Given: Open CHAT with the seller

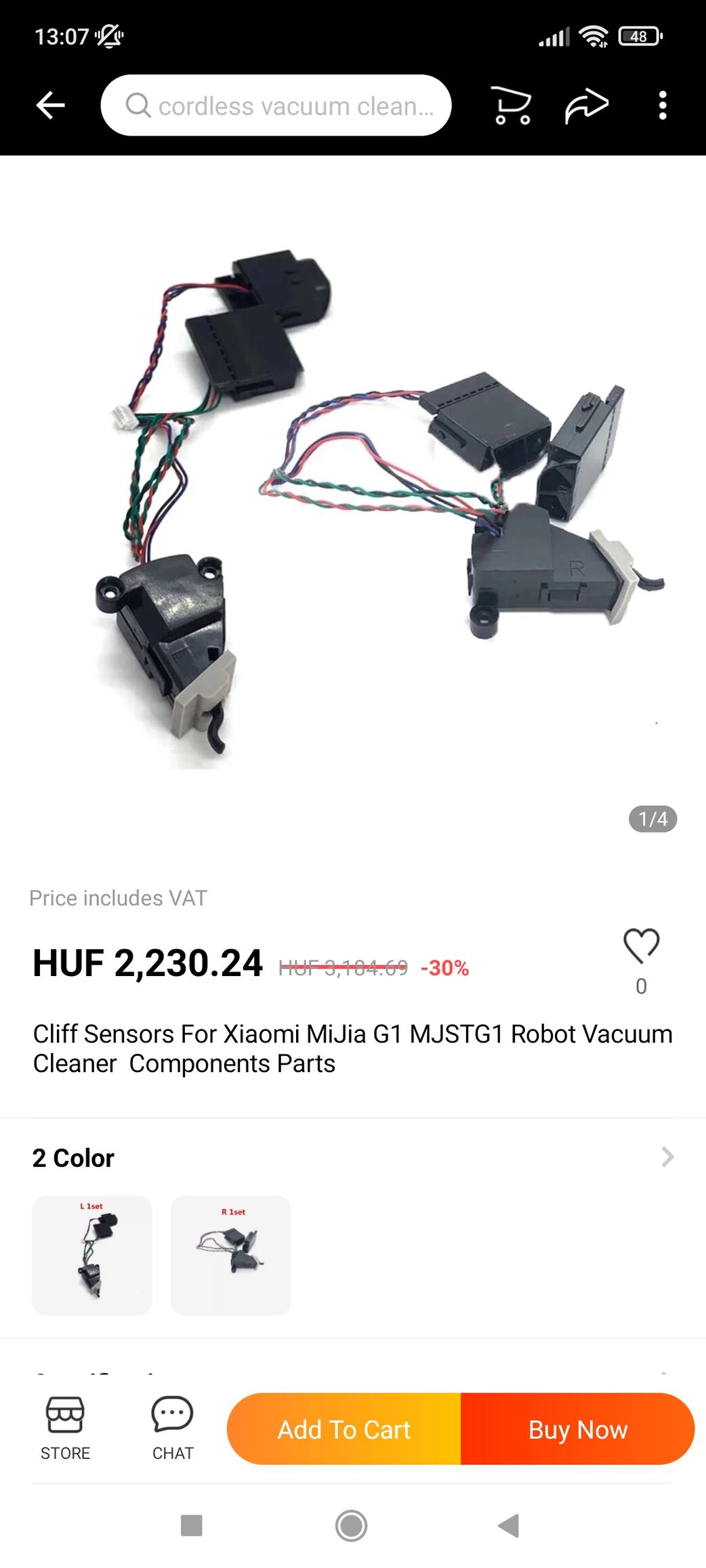Looking at the screenshot, I should pos(173,1428).
